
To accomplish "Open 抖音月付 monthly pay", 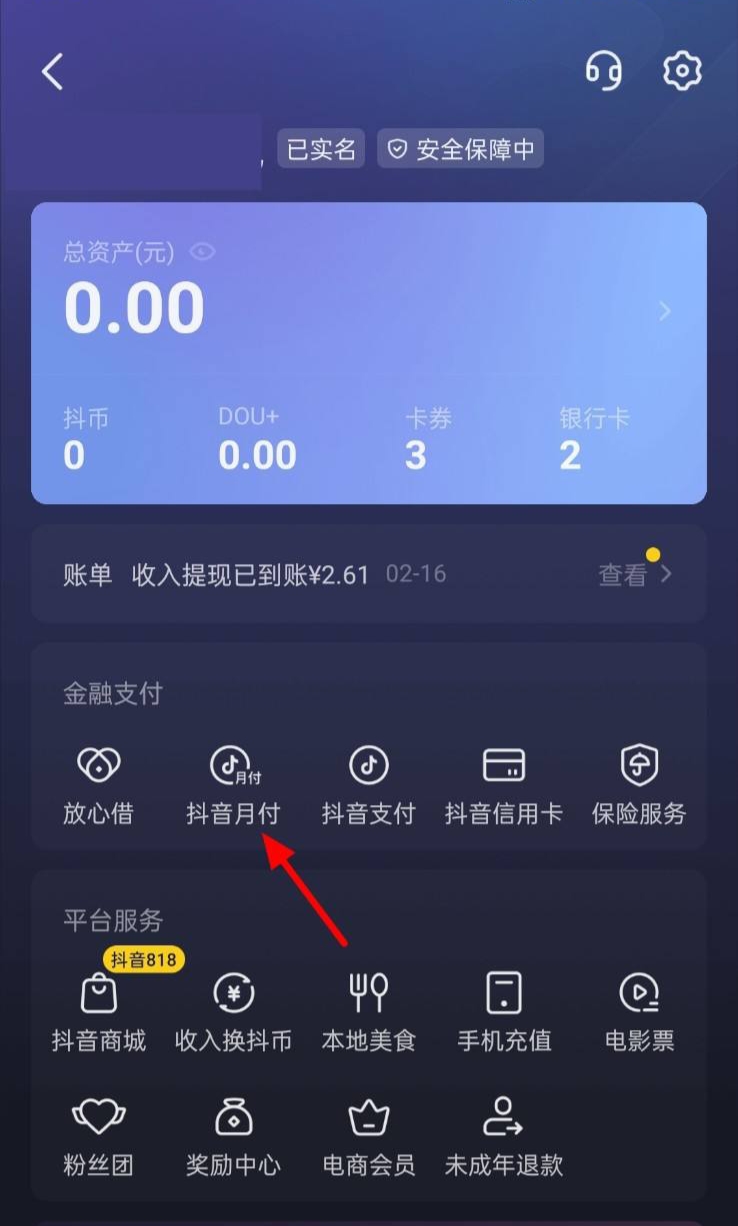I will (x=233, y=786).
